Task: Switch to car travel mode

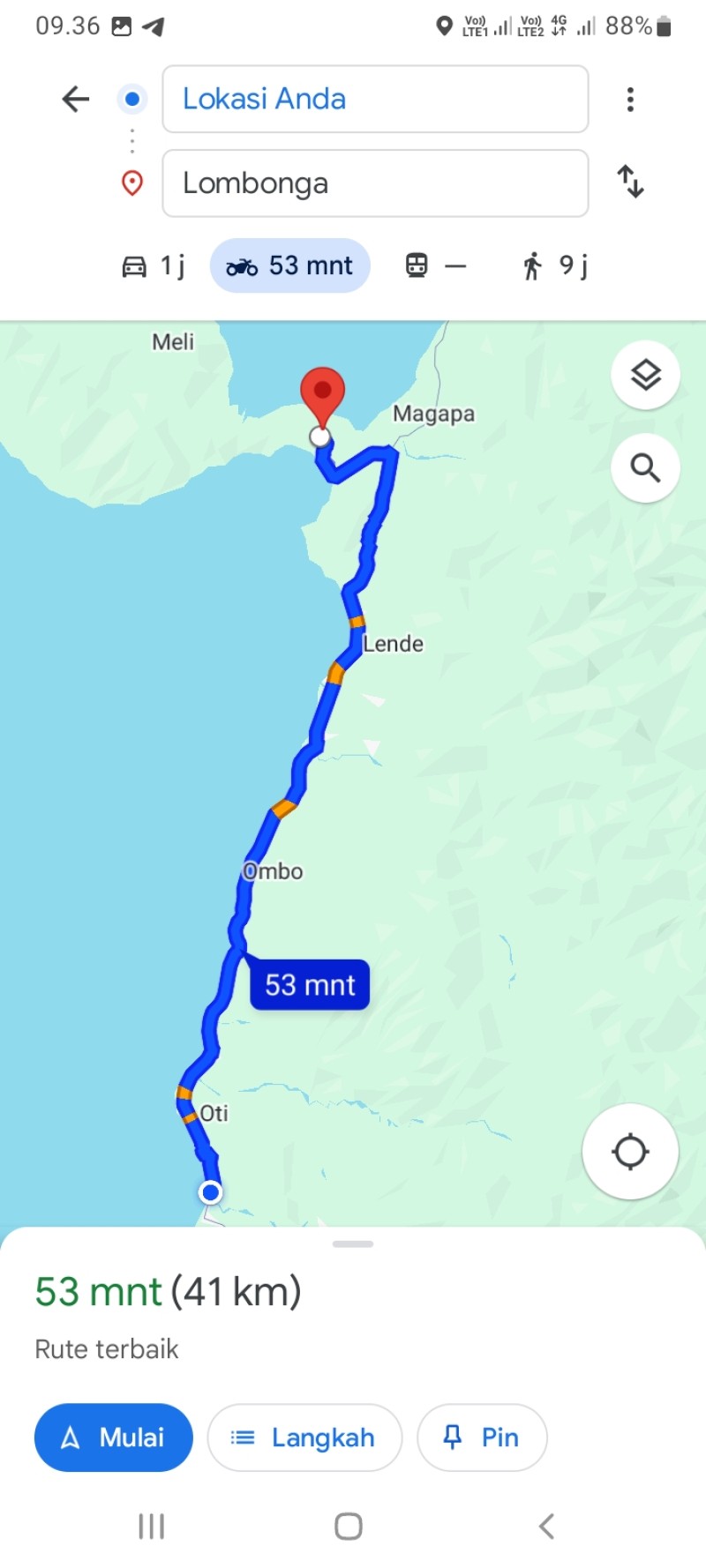Action: click(153, 265)
